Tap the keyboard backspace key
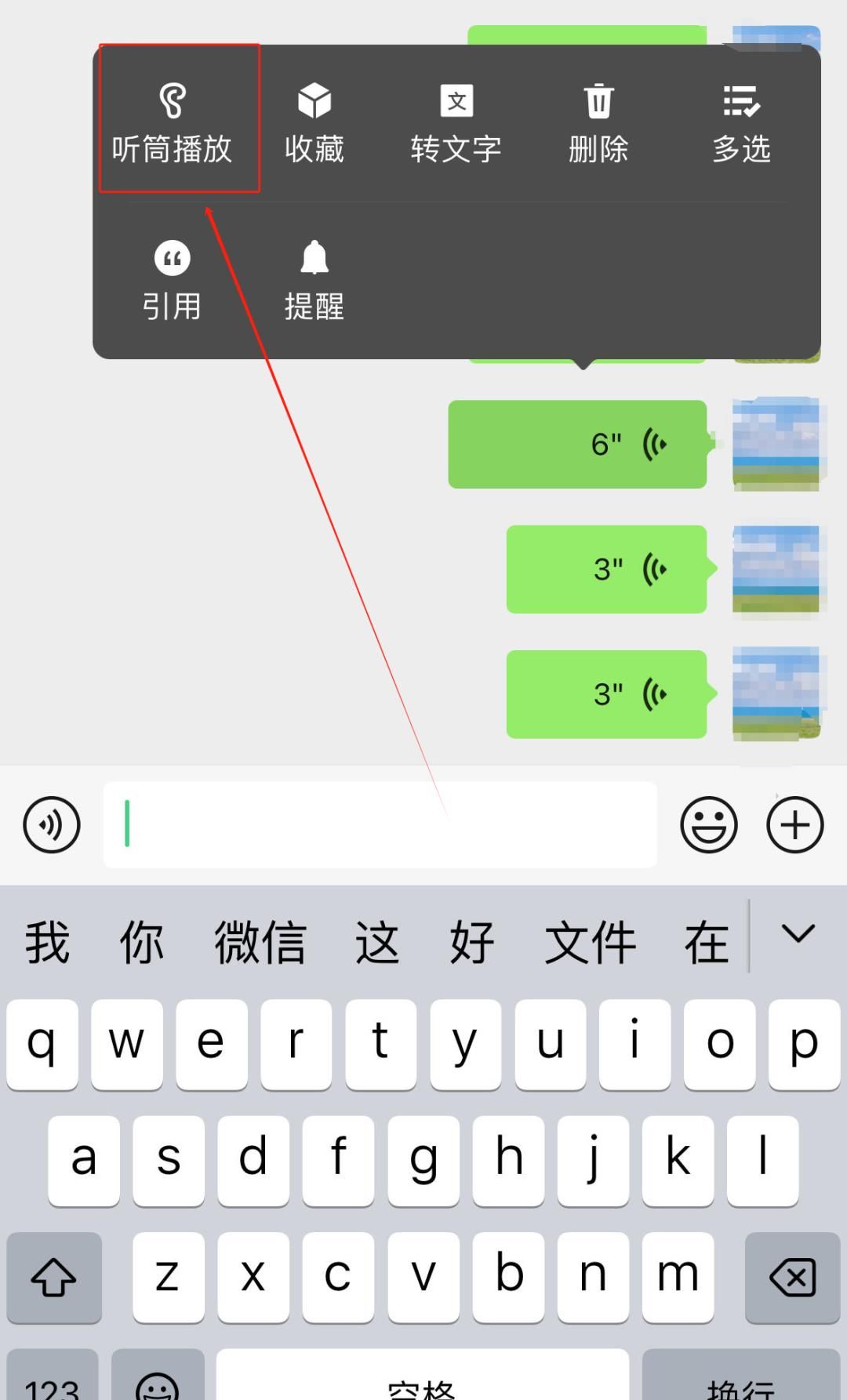This screenshot has width=847, height=1400. coord(792,1277)
